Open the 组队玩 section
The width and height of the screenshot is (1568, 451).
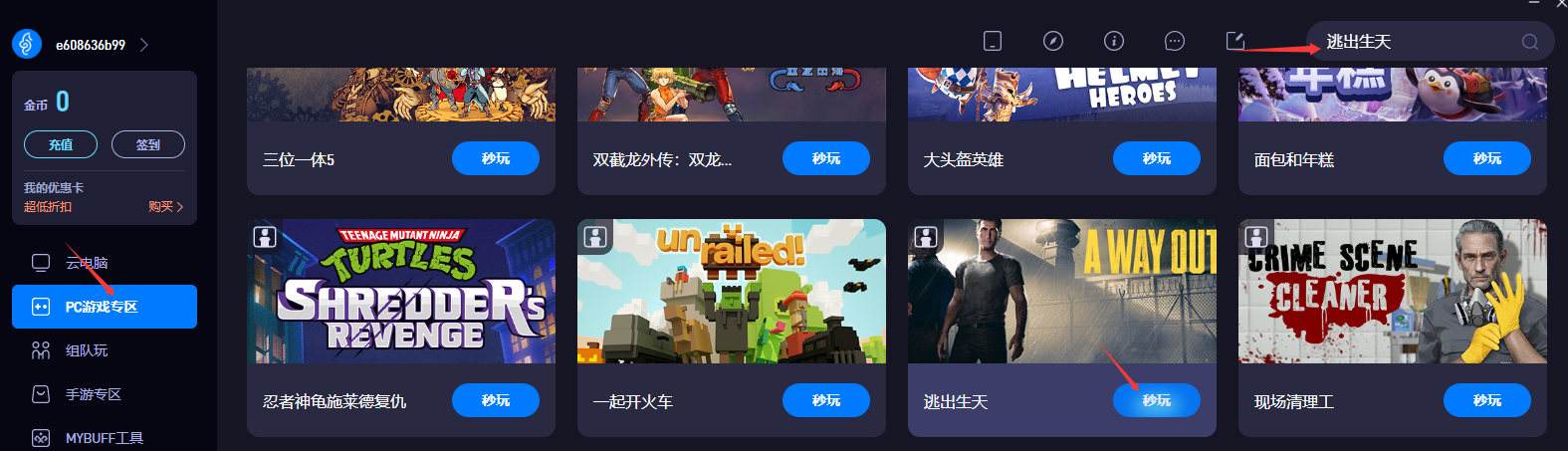tap(86, 350)
